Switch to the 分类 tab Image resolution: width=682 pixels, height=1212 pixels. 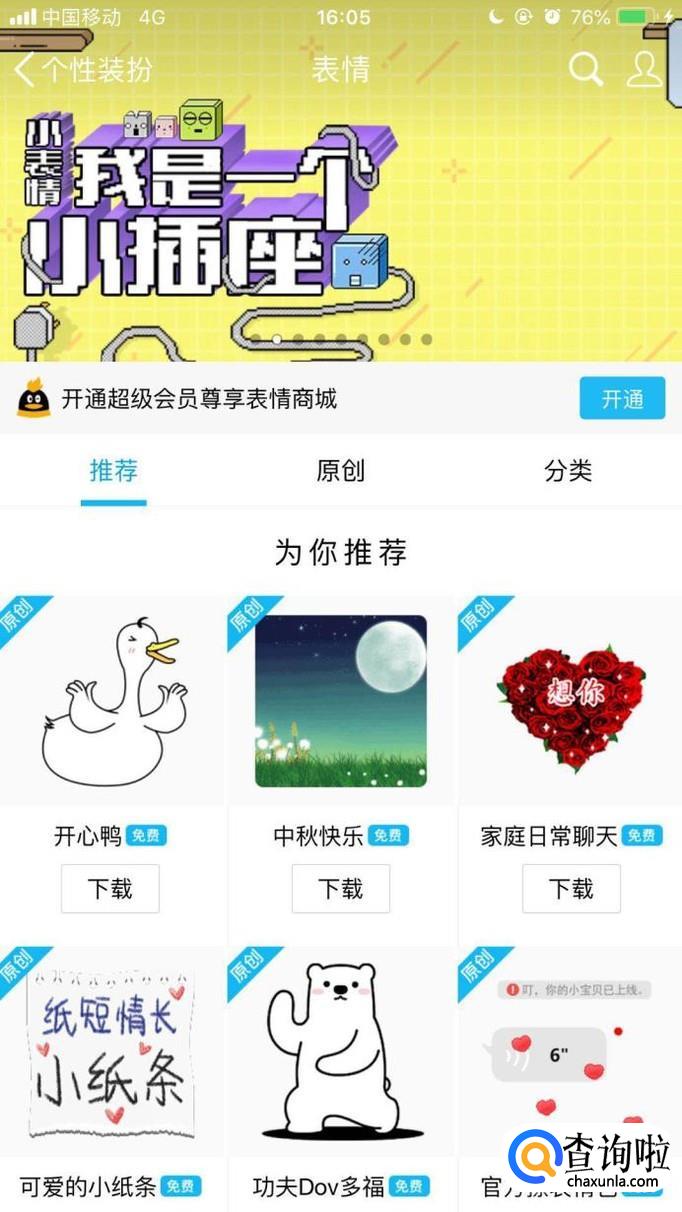pos(568,471)
